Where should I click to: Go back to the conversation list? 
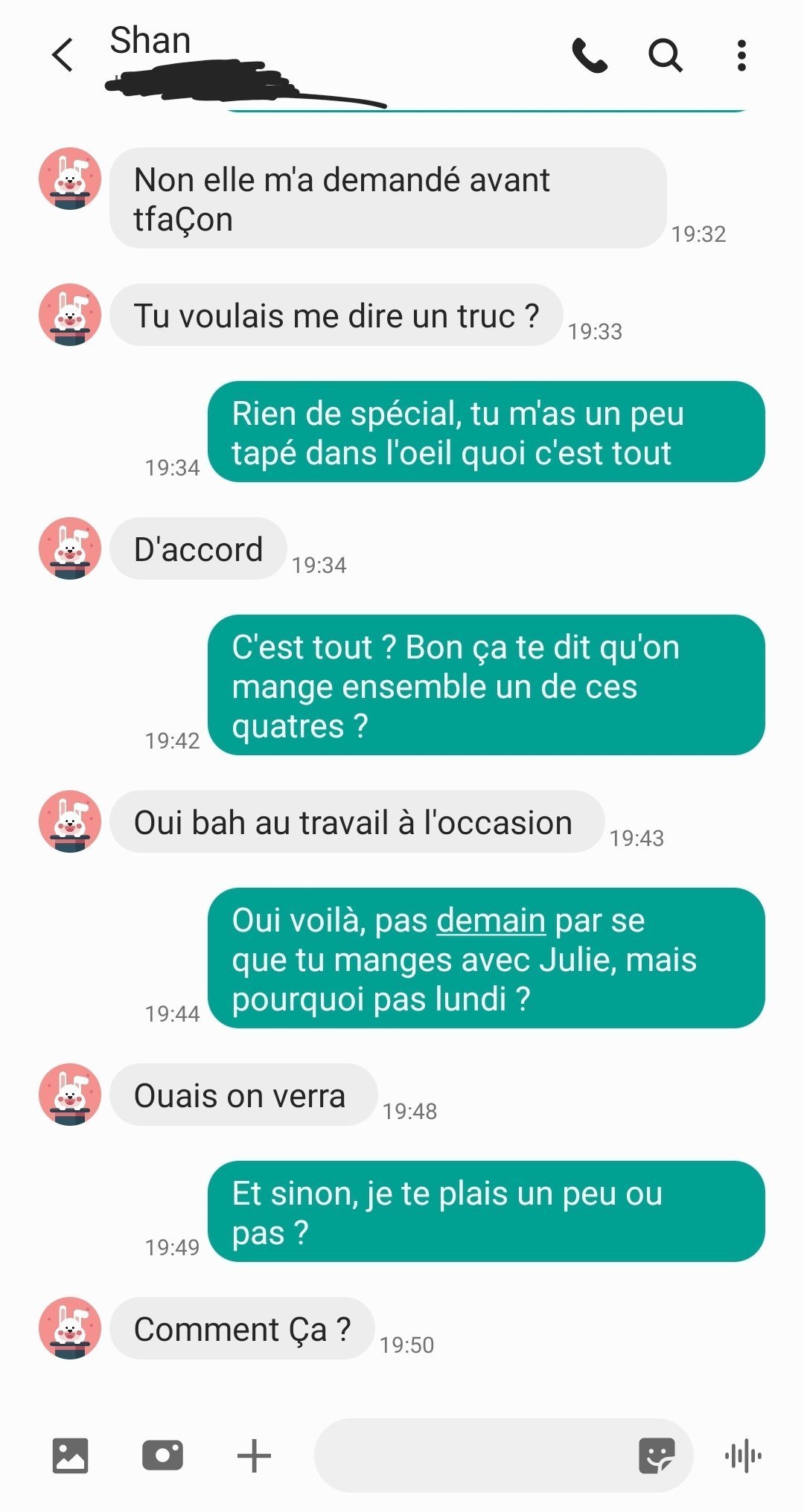(63, 55)
